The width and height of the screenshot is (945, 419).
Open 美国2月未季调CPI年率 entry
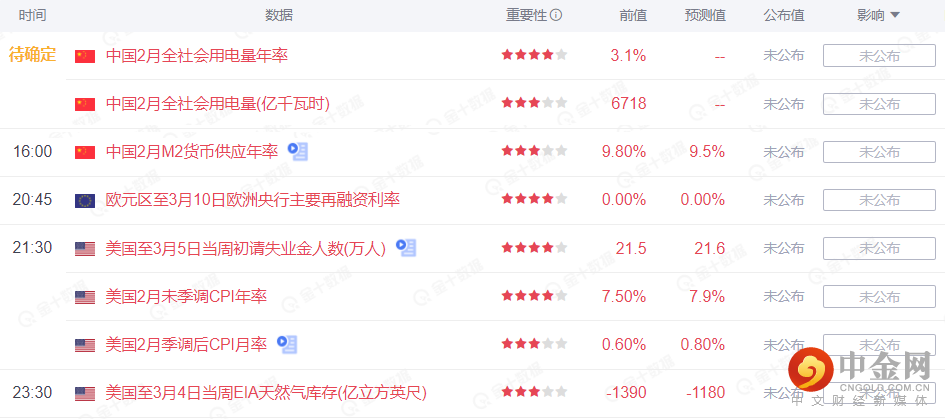coord(186,296)
